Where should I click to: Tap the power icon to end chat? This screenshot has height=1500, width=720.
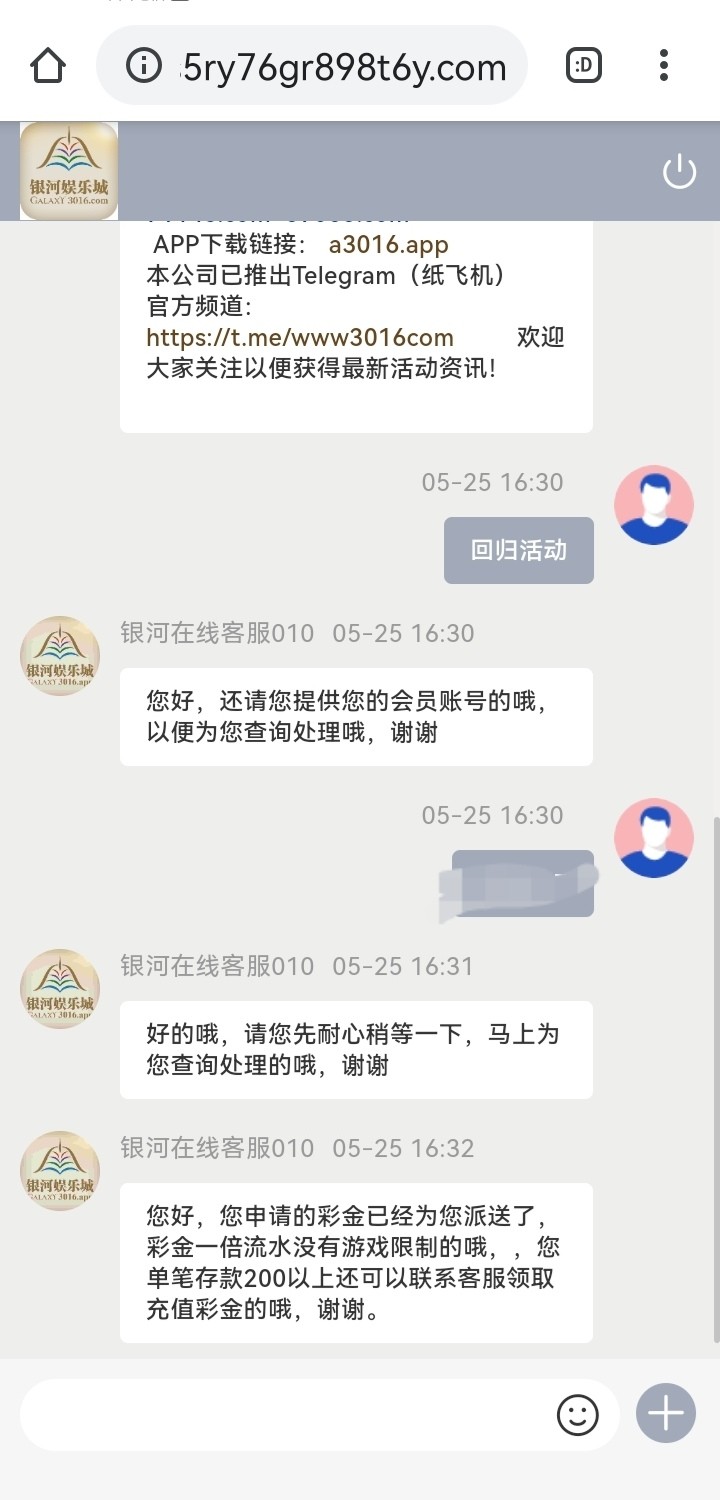tap(679, 171)
